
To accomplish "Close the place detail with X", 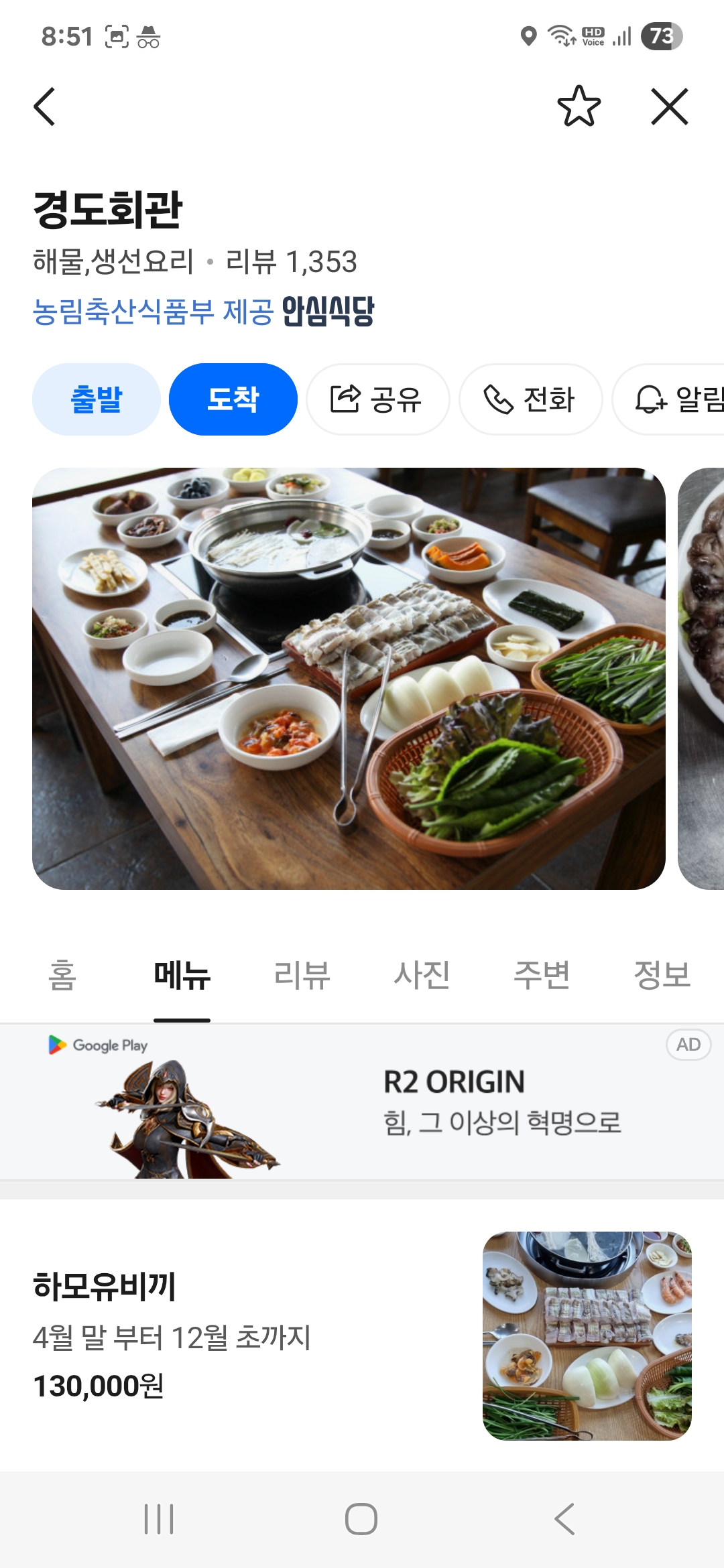I will (669, 107).
